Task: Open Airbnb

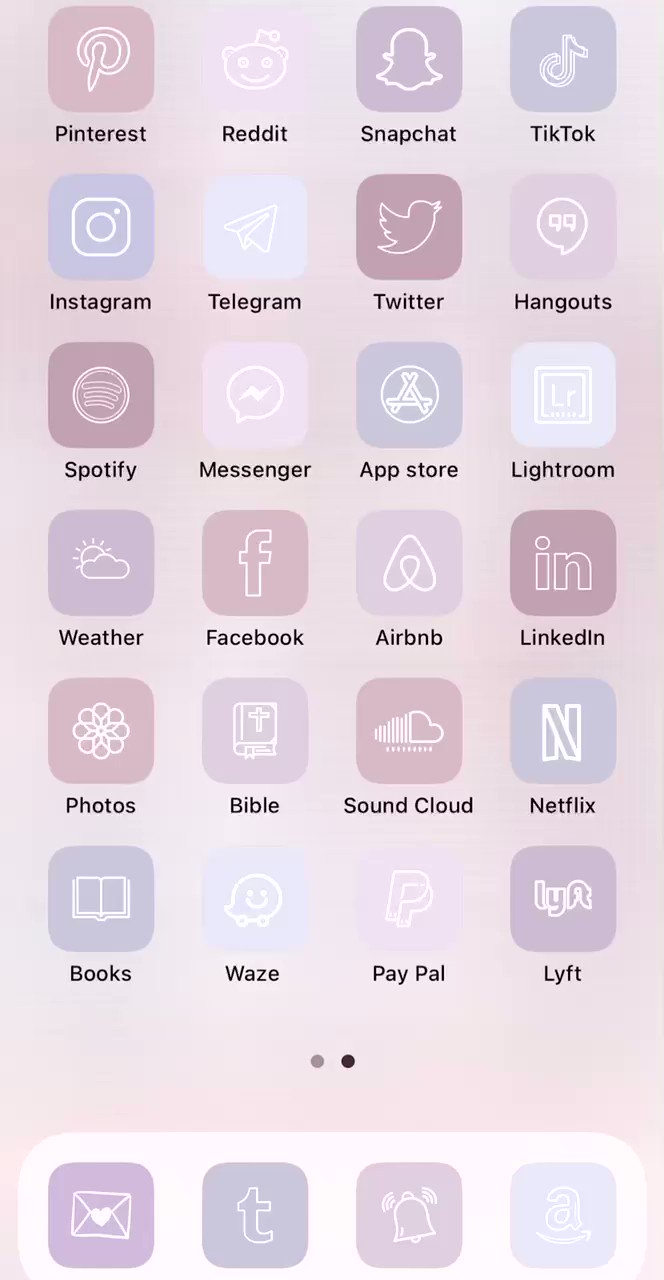Action: coord(409,563)
